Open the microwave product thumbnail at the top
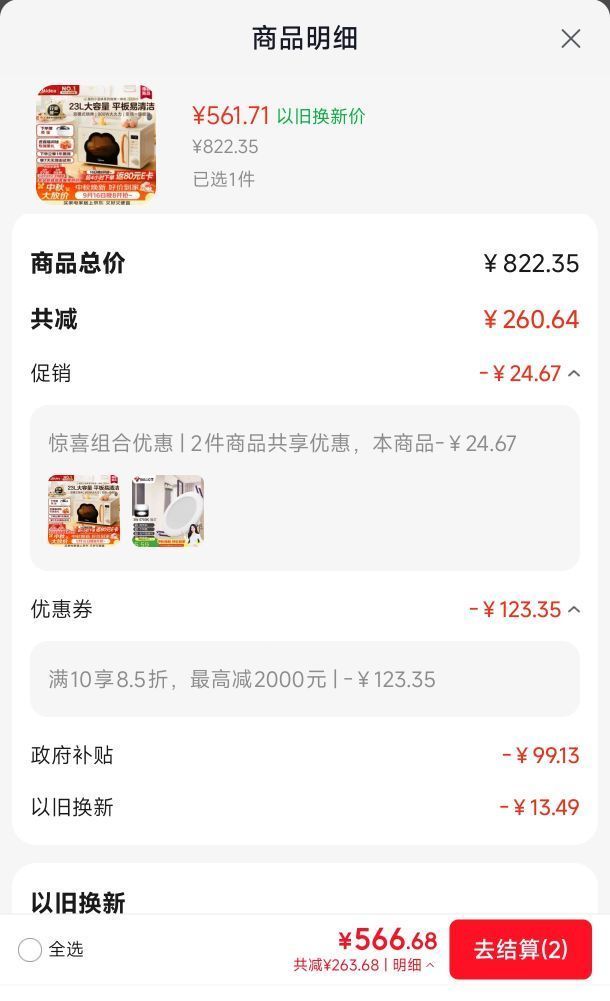Viewport: 610px width, 1001px height. point(96,144)
